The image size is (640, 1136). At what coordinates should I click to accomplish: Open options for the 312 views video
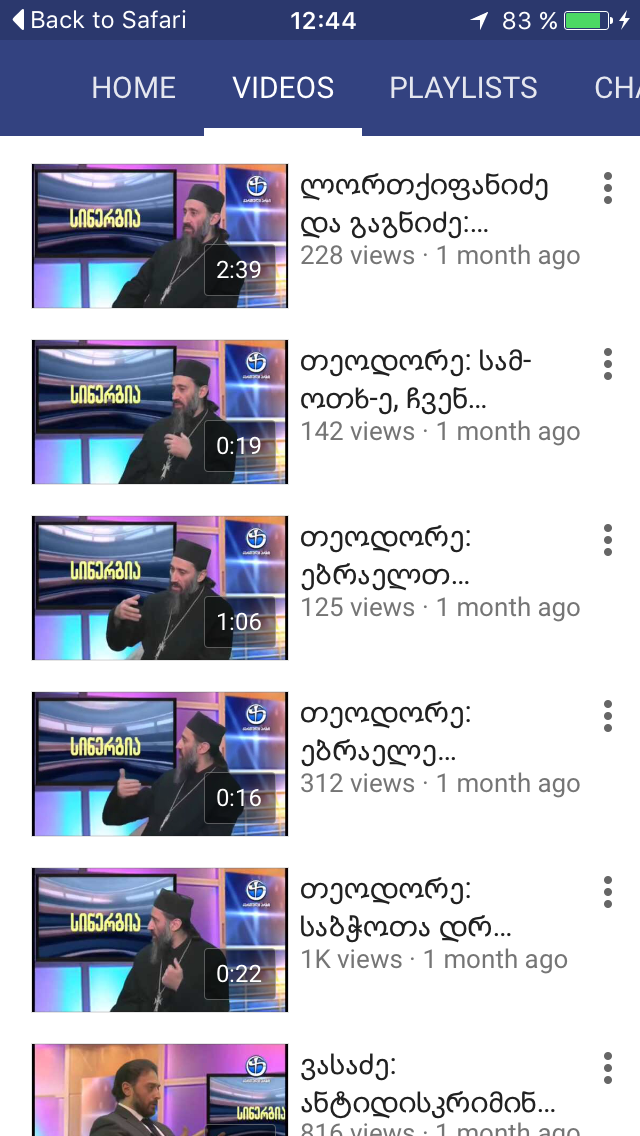coord(607,716)
